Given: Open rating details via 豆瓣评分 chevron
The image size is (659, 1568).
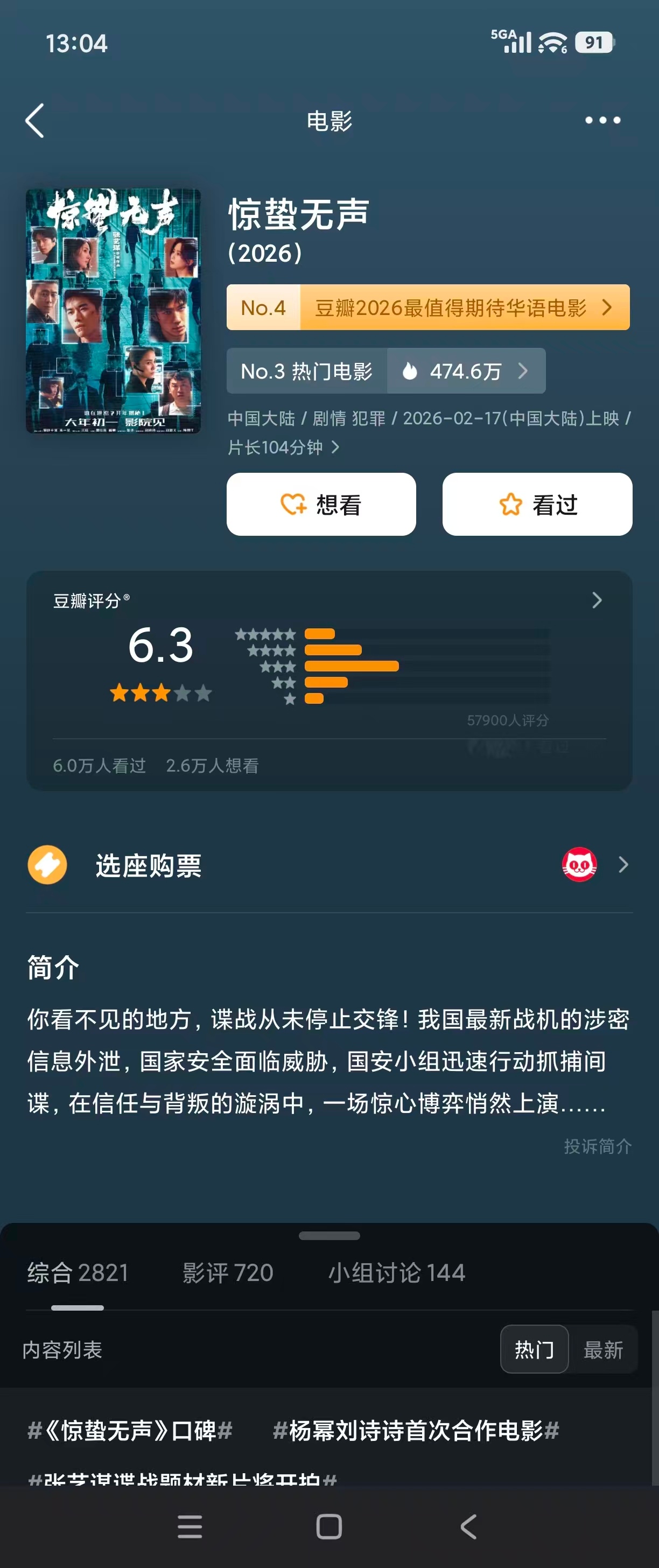Looking at the screenshot, I should point(597,600).
